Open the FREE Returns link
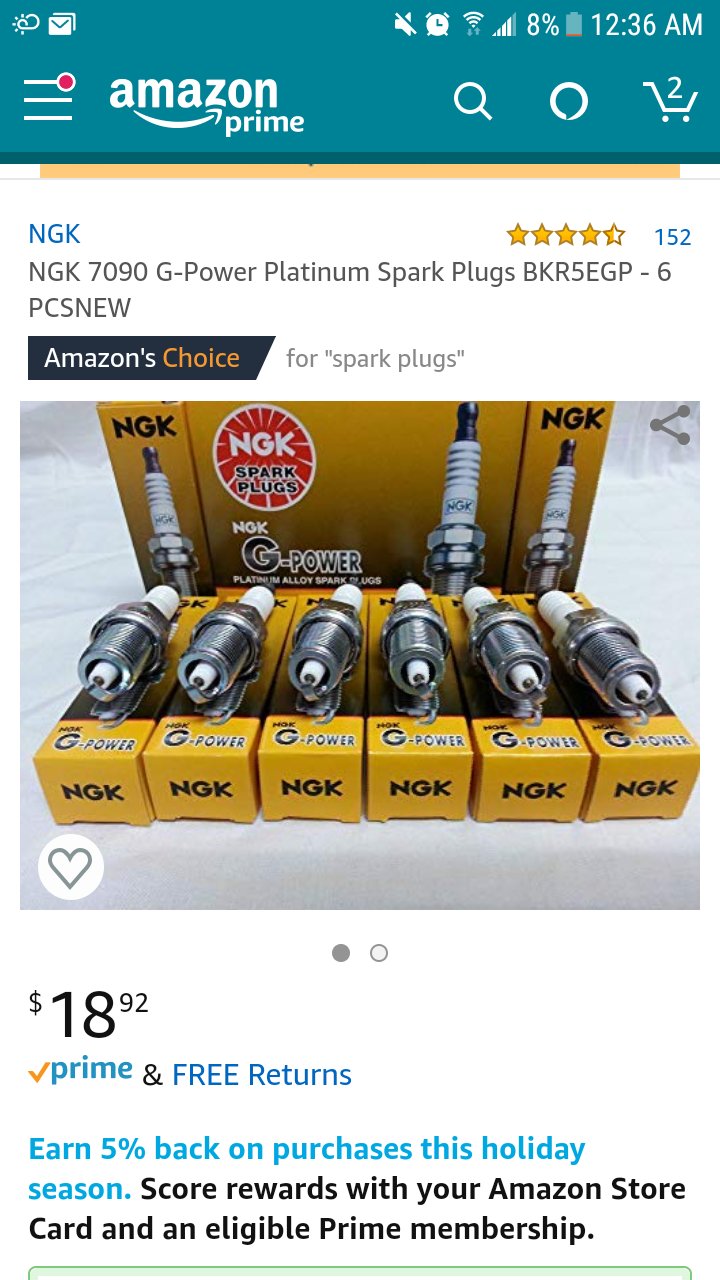720x1280 pixels. pos(262,1075)
